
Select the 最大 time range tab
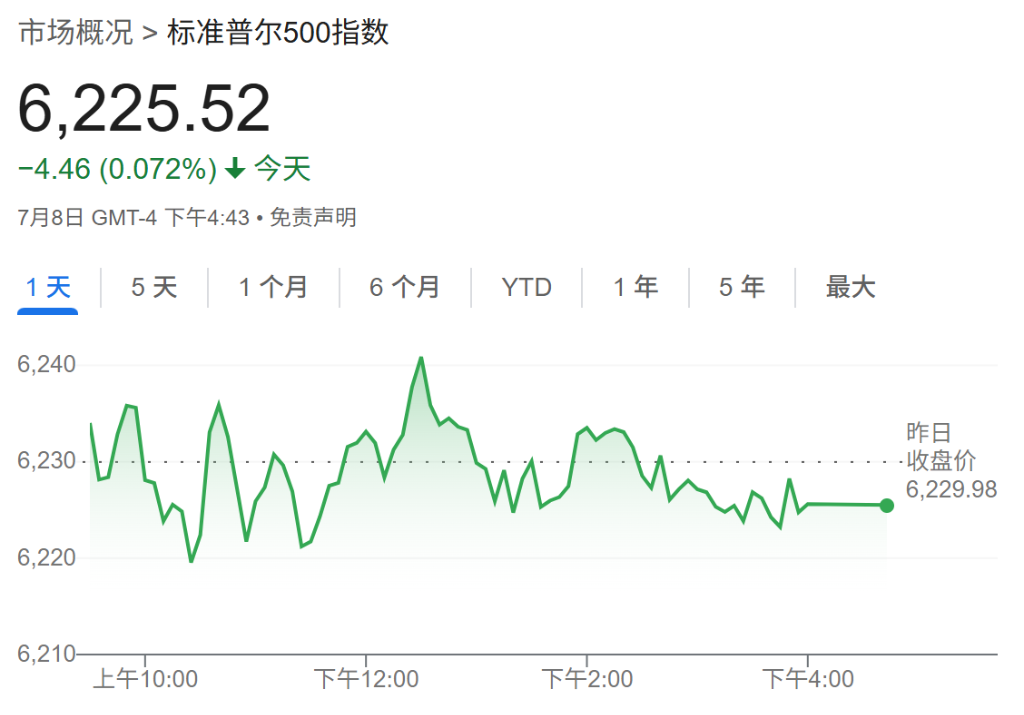pos(850,288)
